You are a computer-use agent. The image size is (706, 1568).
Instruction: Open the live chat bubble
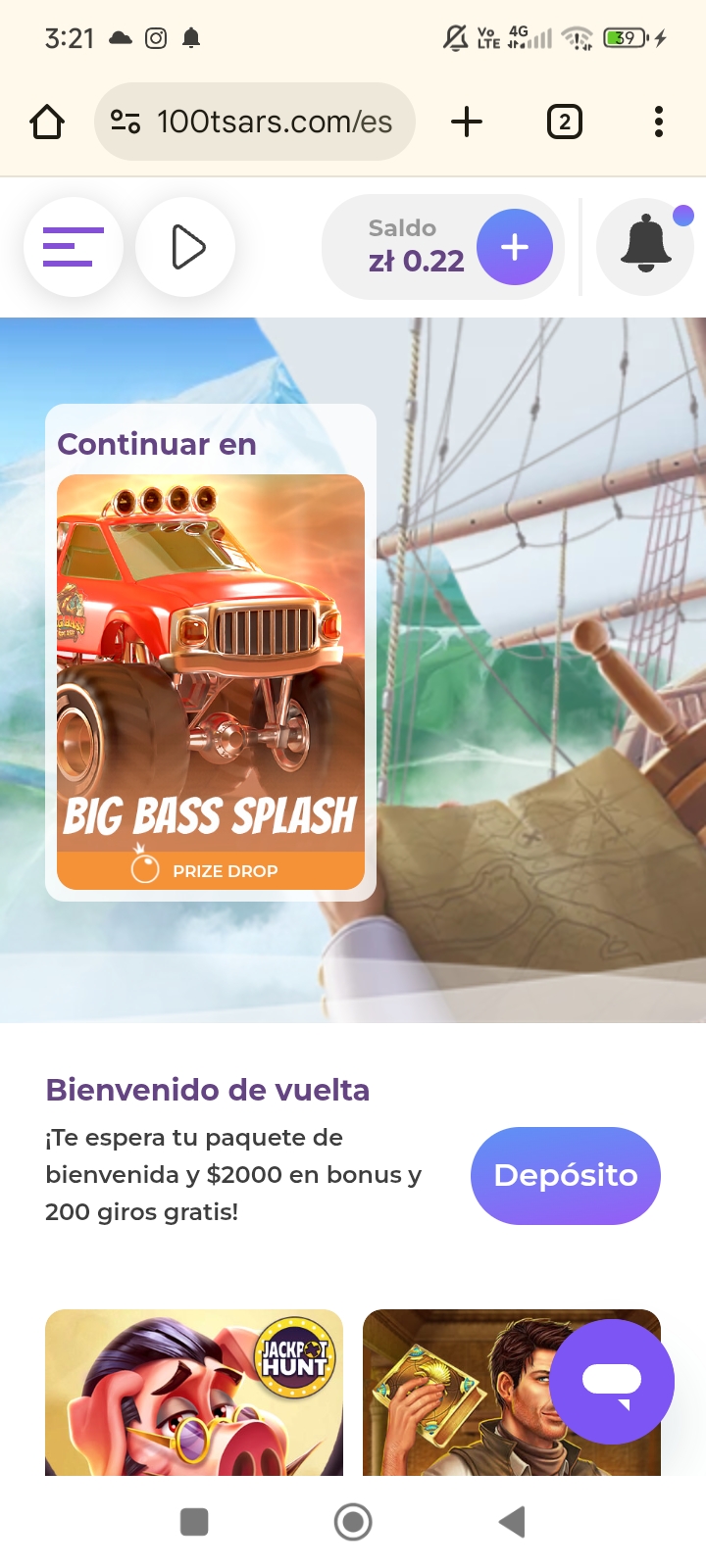[x=612, y=1382]
